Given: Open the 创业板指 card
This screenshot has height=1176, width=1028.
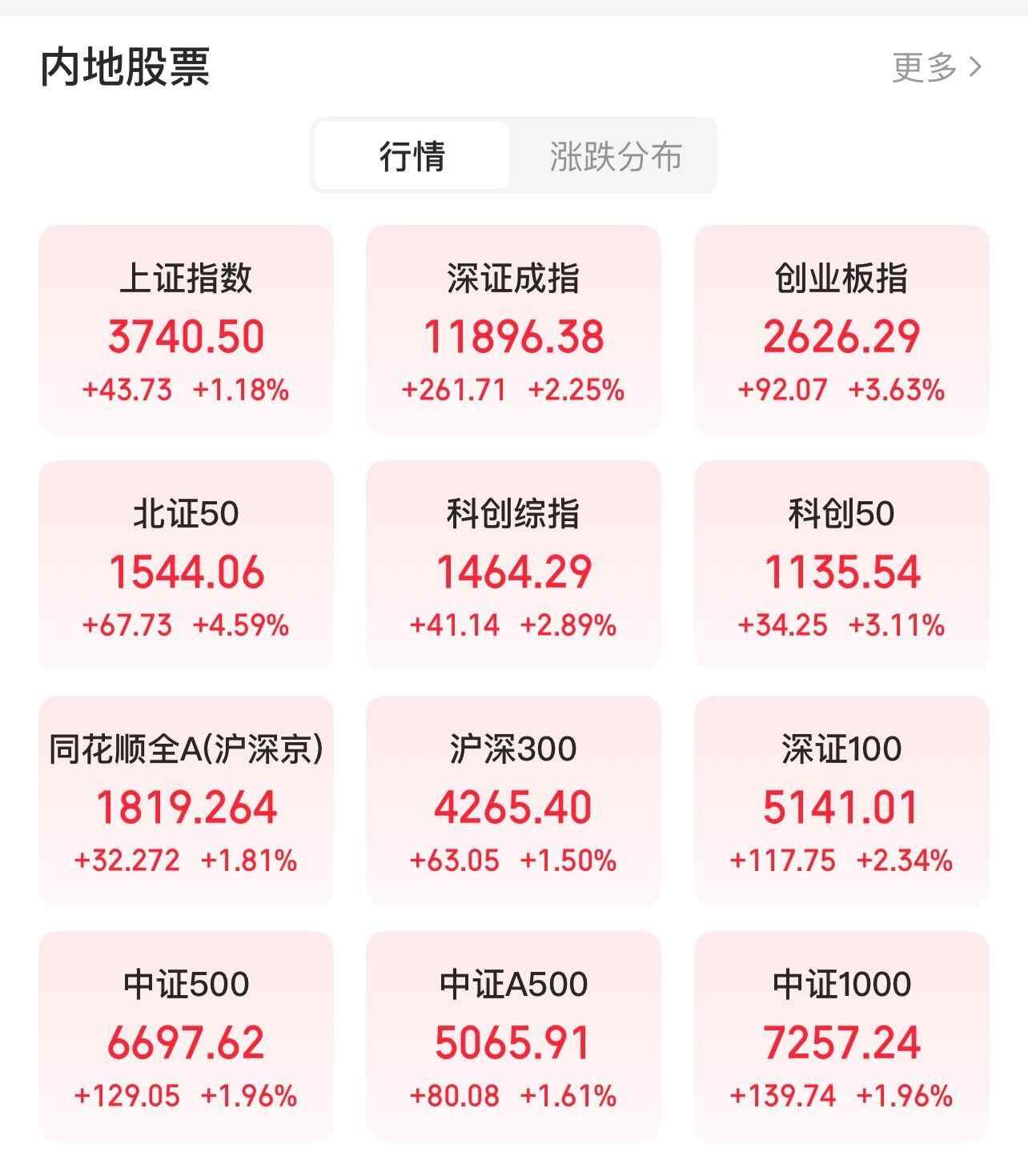Looking at the screenshot, I should [x=841, y=328].
